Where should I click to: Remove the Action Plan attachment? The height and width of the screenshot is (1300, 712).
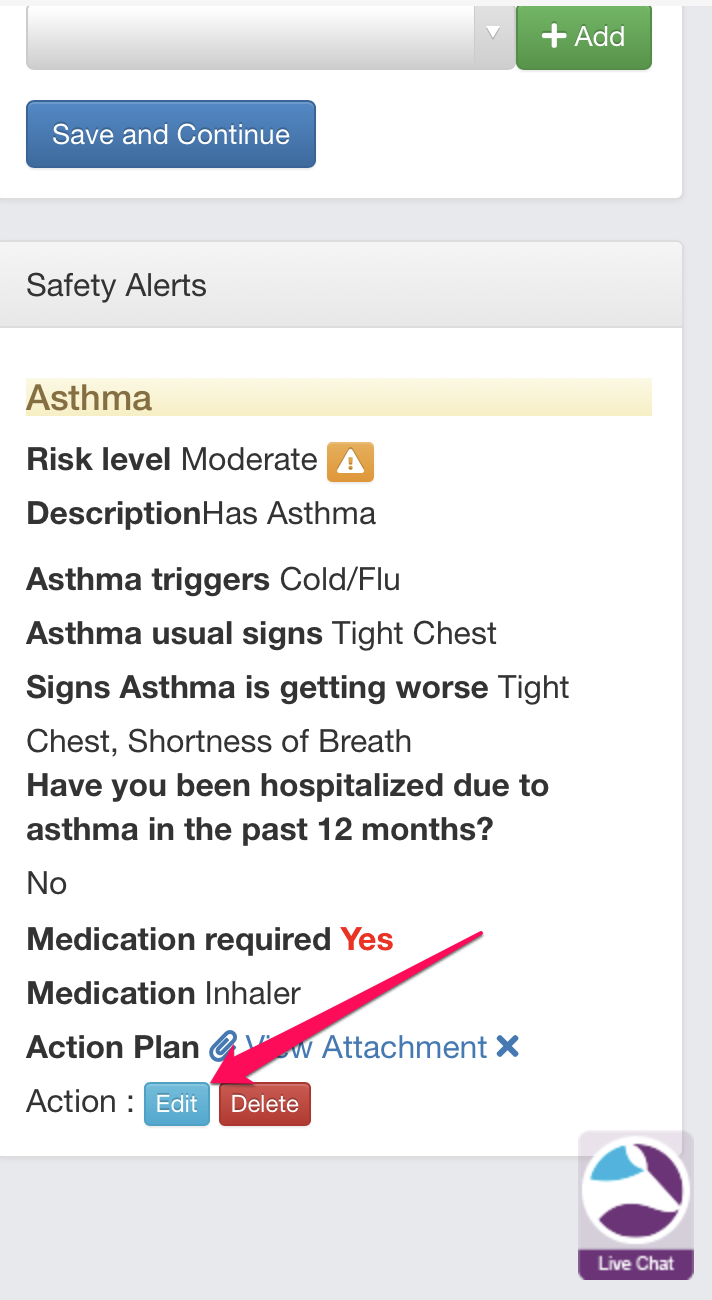[x=508, y=1047]
